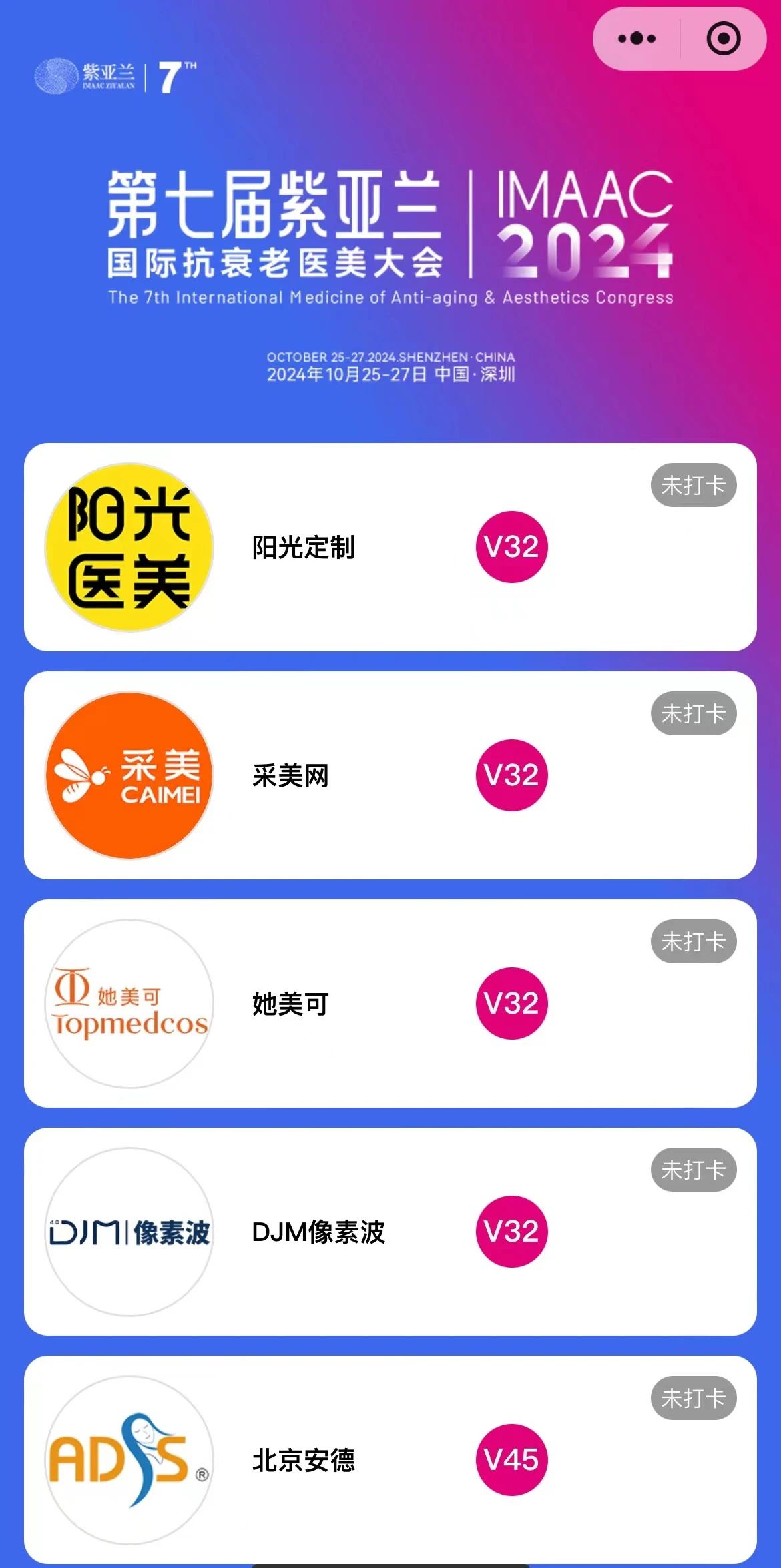Open the mini program more-options menu
This screenshot has width=781, height=1568.
click(x=636, y=39)
